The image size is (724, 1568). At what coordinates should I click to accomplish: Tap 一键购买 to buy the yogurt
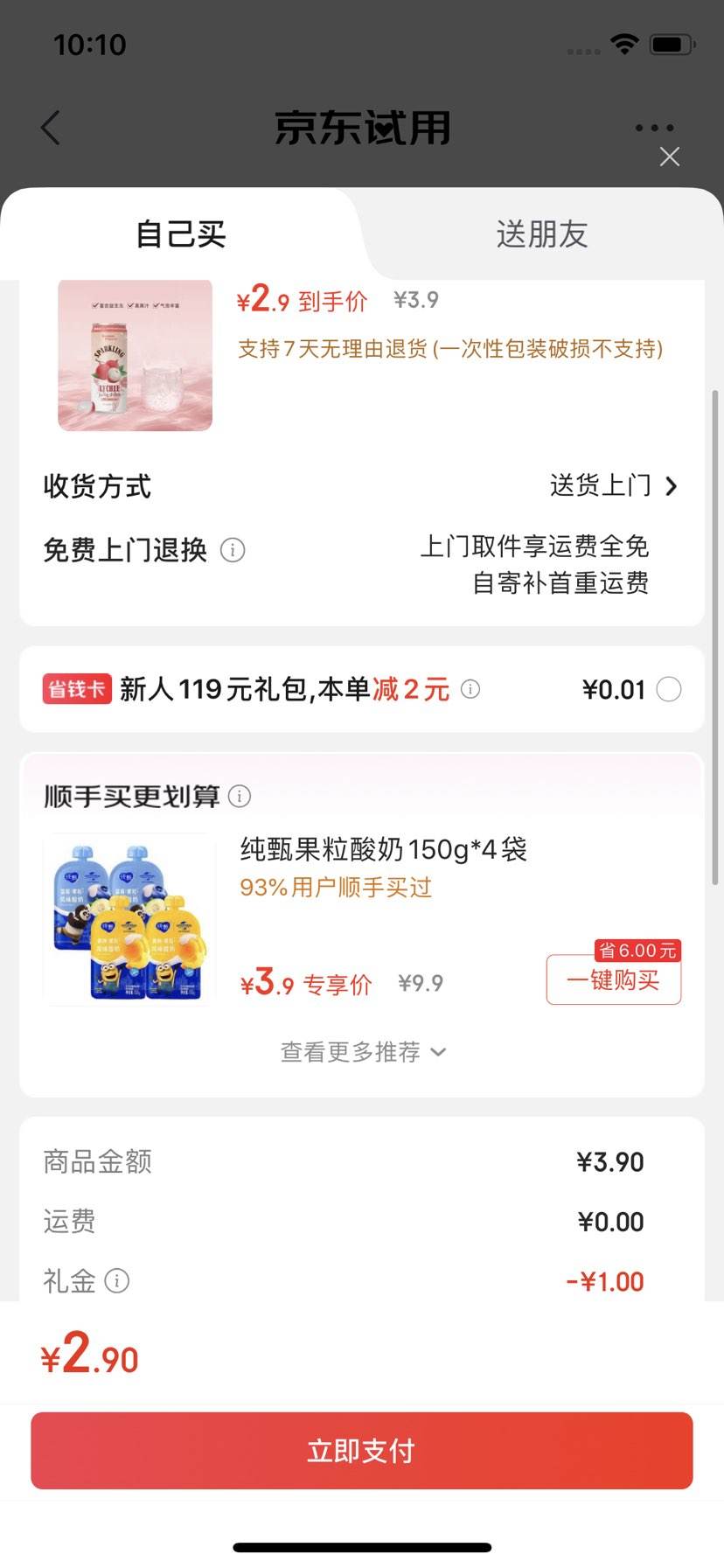[613, 980]
